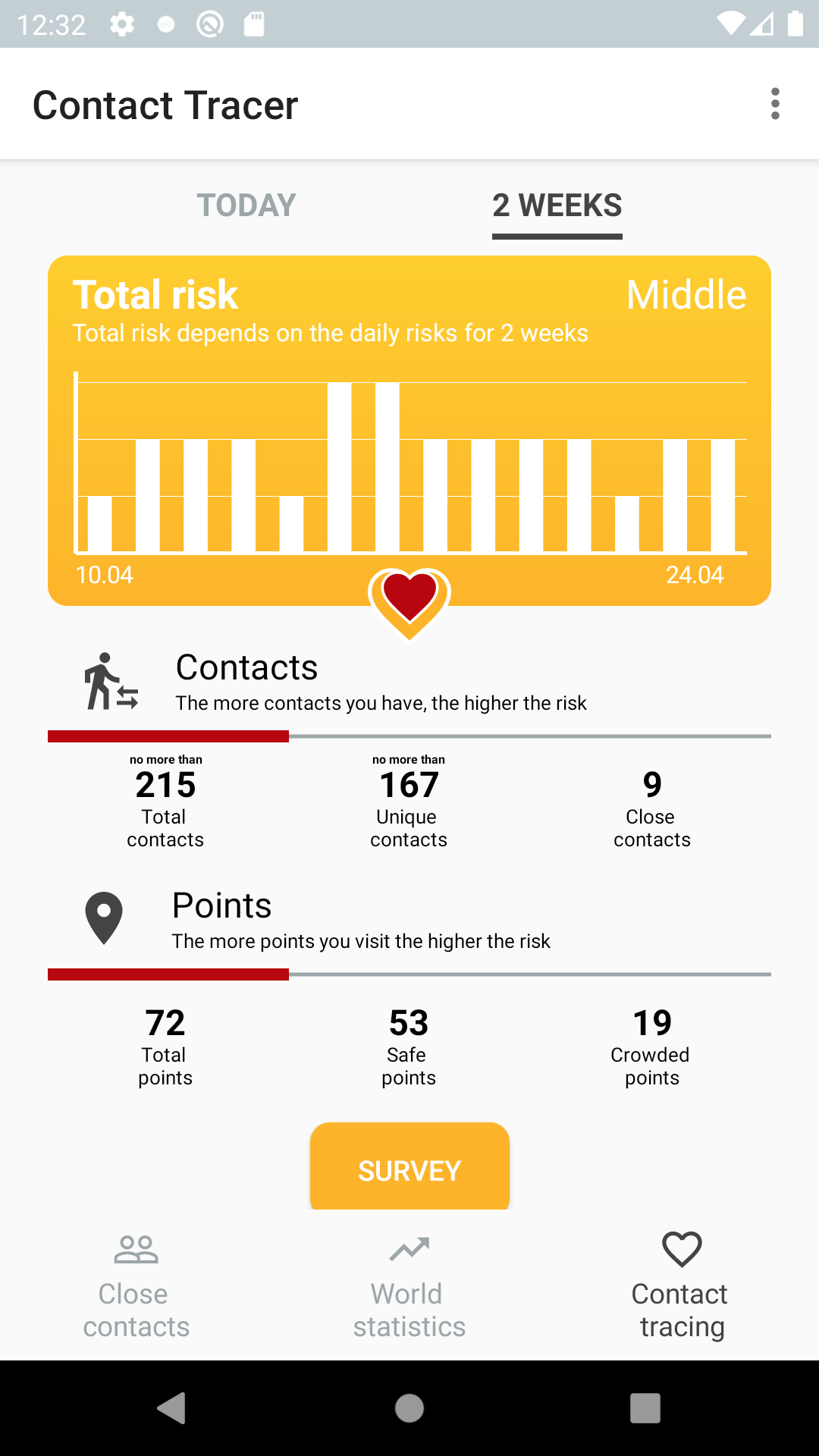The width and height of the screenshot is (819, 1456).
Task: Go to the home screen
Action: (x=409, y=1408)
